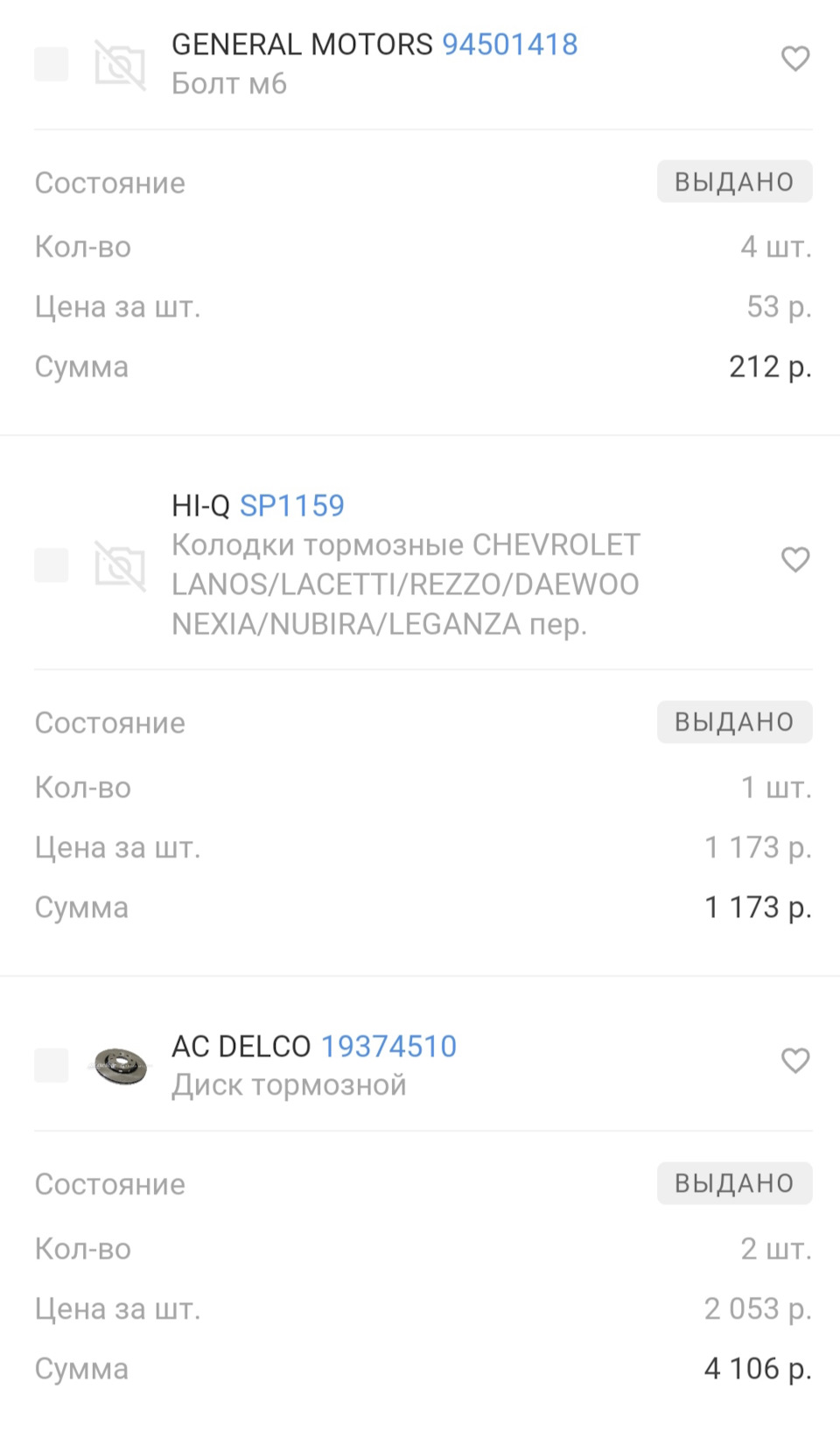Image resolution: width=840 pixels, height=1430 pixels.
Task: Click the heart icon next to GENERAL MOTORS bolt
Action: [x=795, y=60]
